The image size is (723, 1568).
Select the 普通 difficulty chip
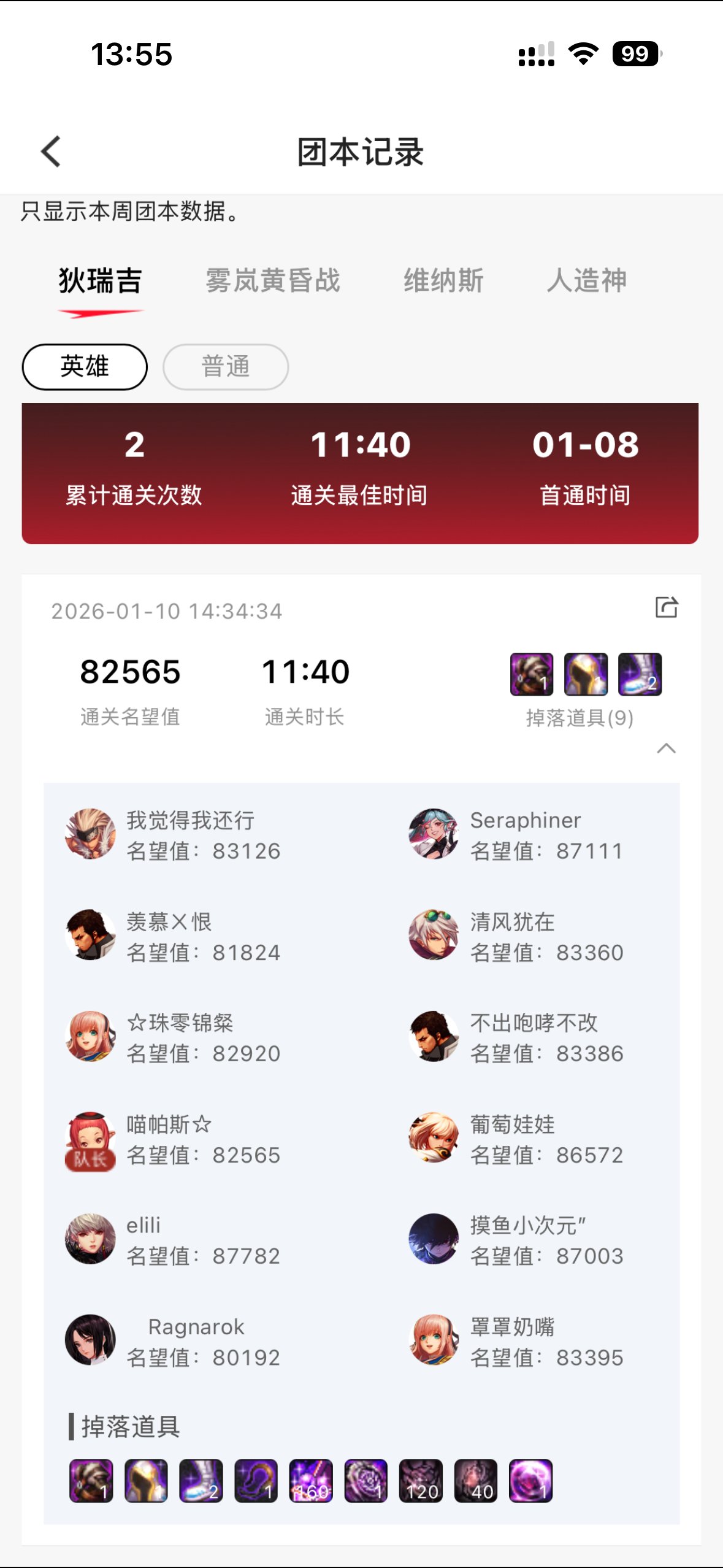point(226,367)
